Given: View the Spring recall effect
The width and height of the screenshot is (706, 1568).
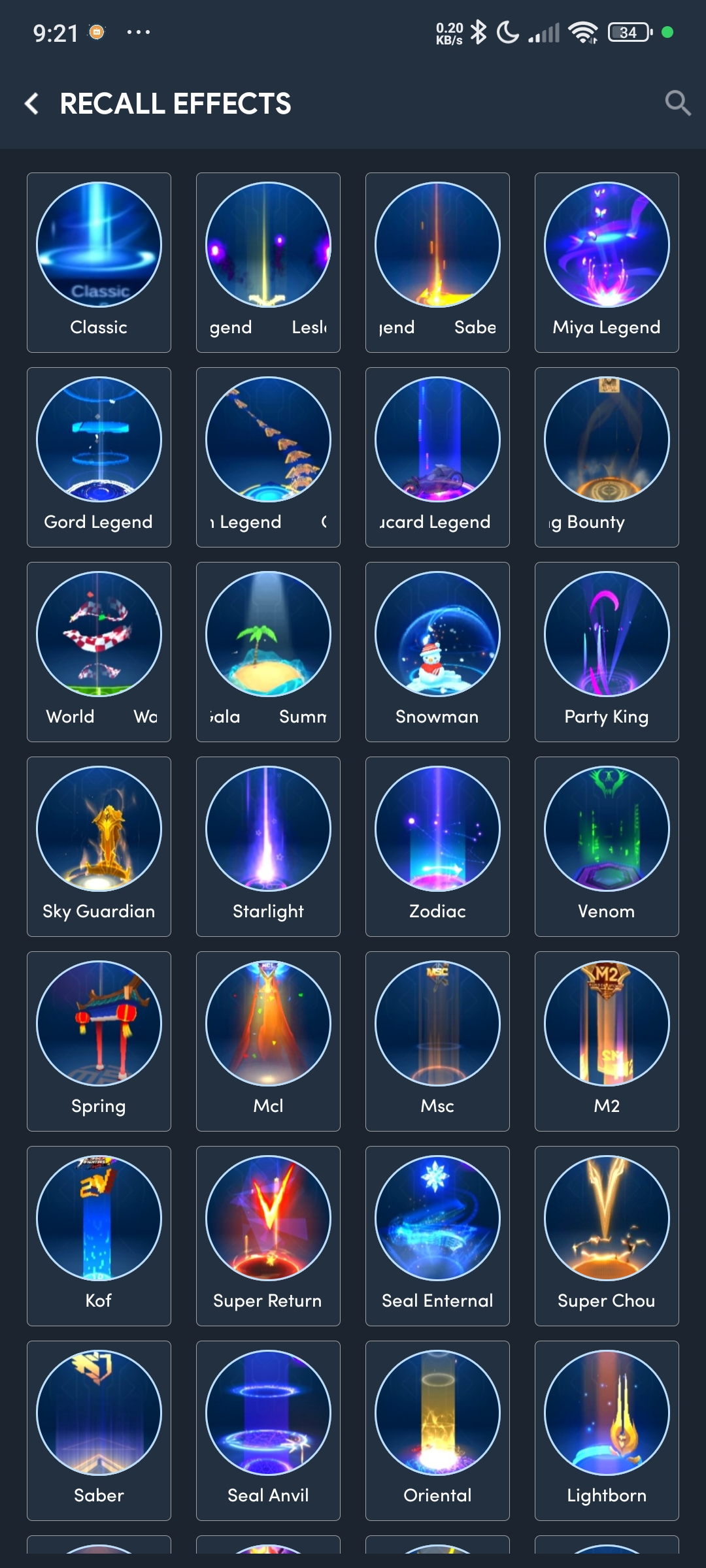Looking at the screenshot, I should click(x=99, y=1041).
